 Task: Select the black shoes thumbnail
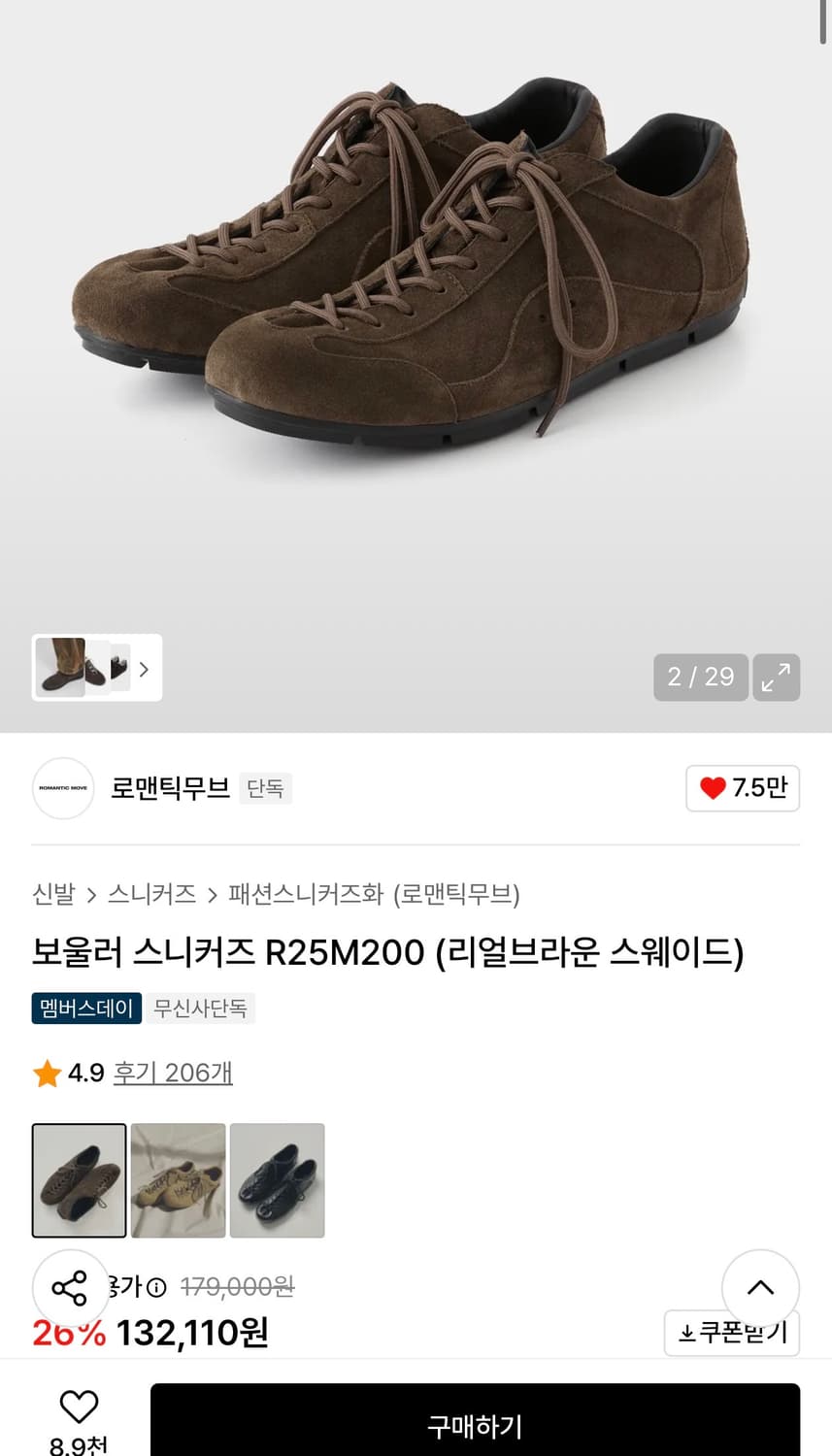[278, 1180]
